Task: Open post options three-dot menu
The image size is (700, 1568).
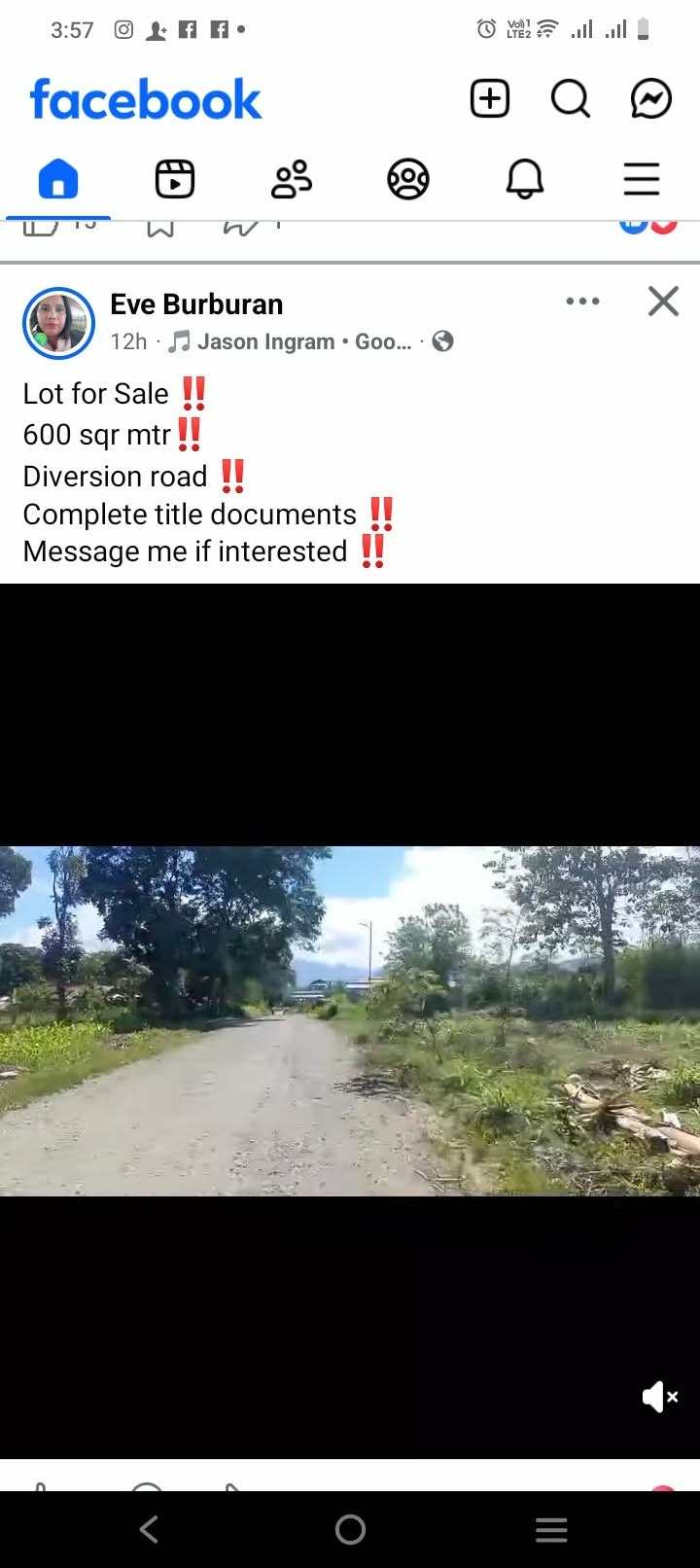Action: pos(582,302)
